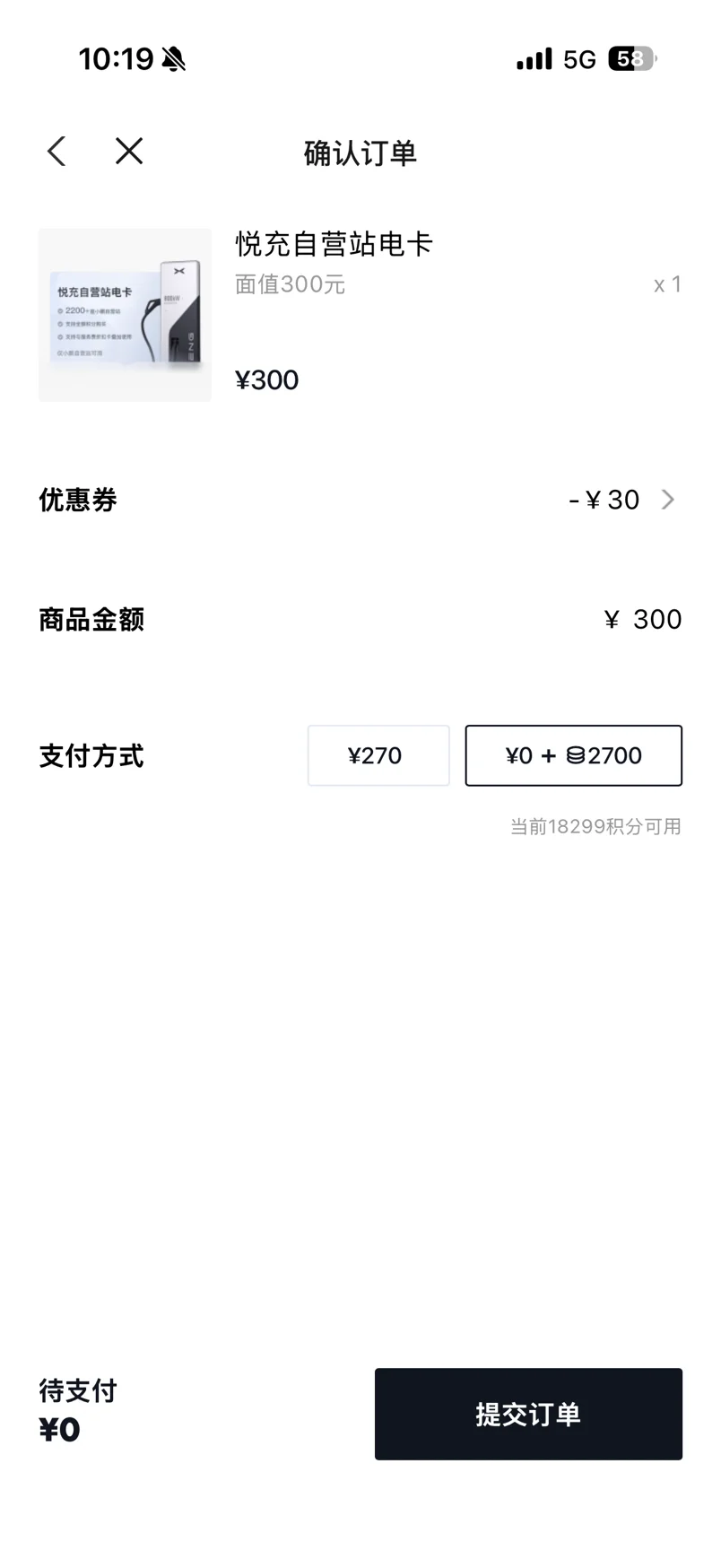Go back using the top-left arrow
The image size is (721, 1568).
[x=56, y=152]
